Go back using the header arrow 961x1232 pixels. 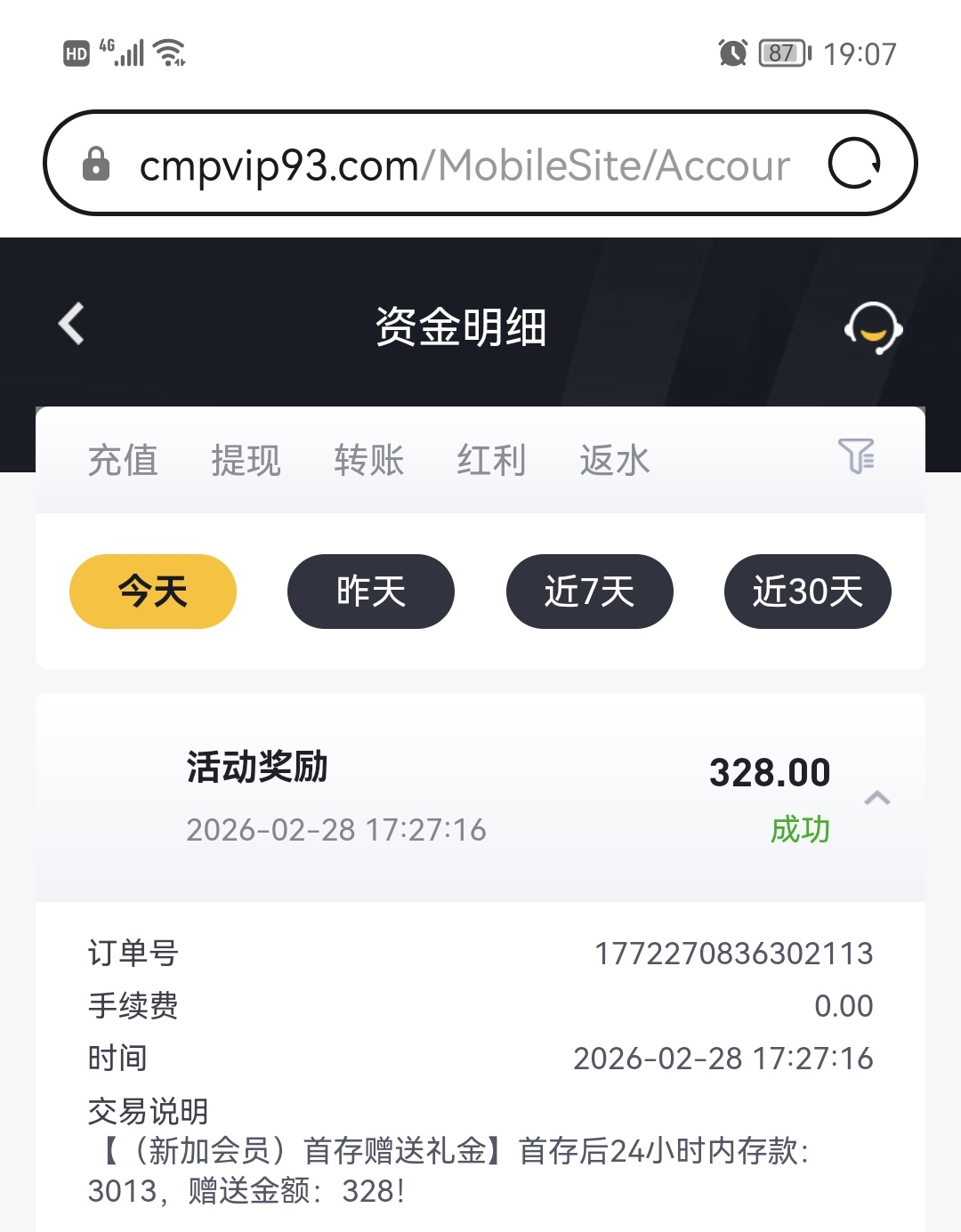click(71, 324)
